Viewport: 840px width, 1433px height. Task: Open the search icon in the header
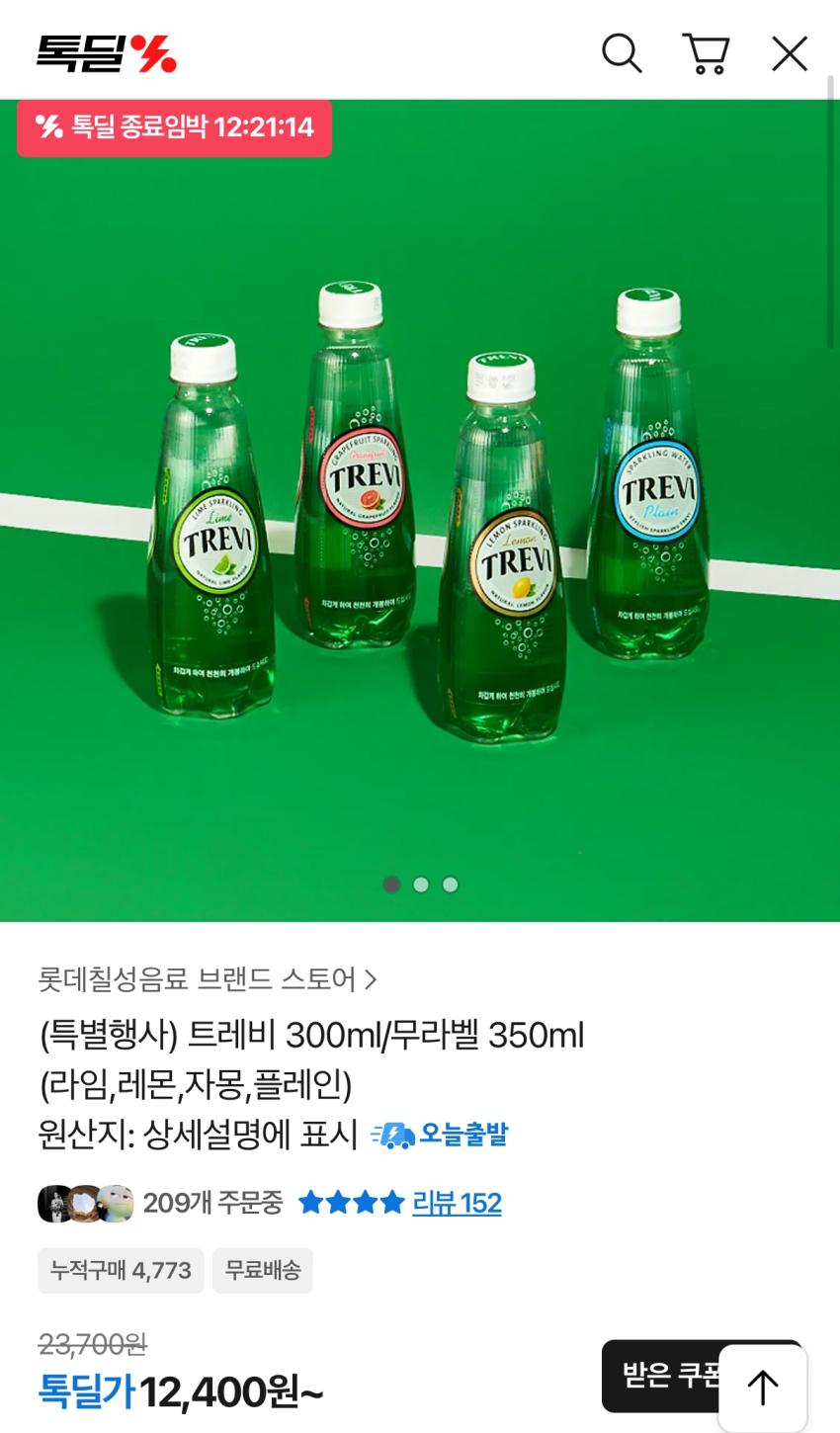click(x=622, y=53)
